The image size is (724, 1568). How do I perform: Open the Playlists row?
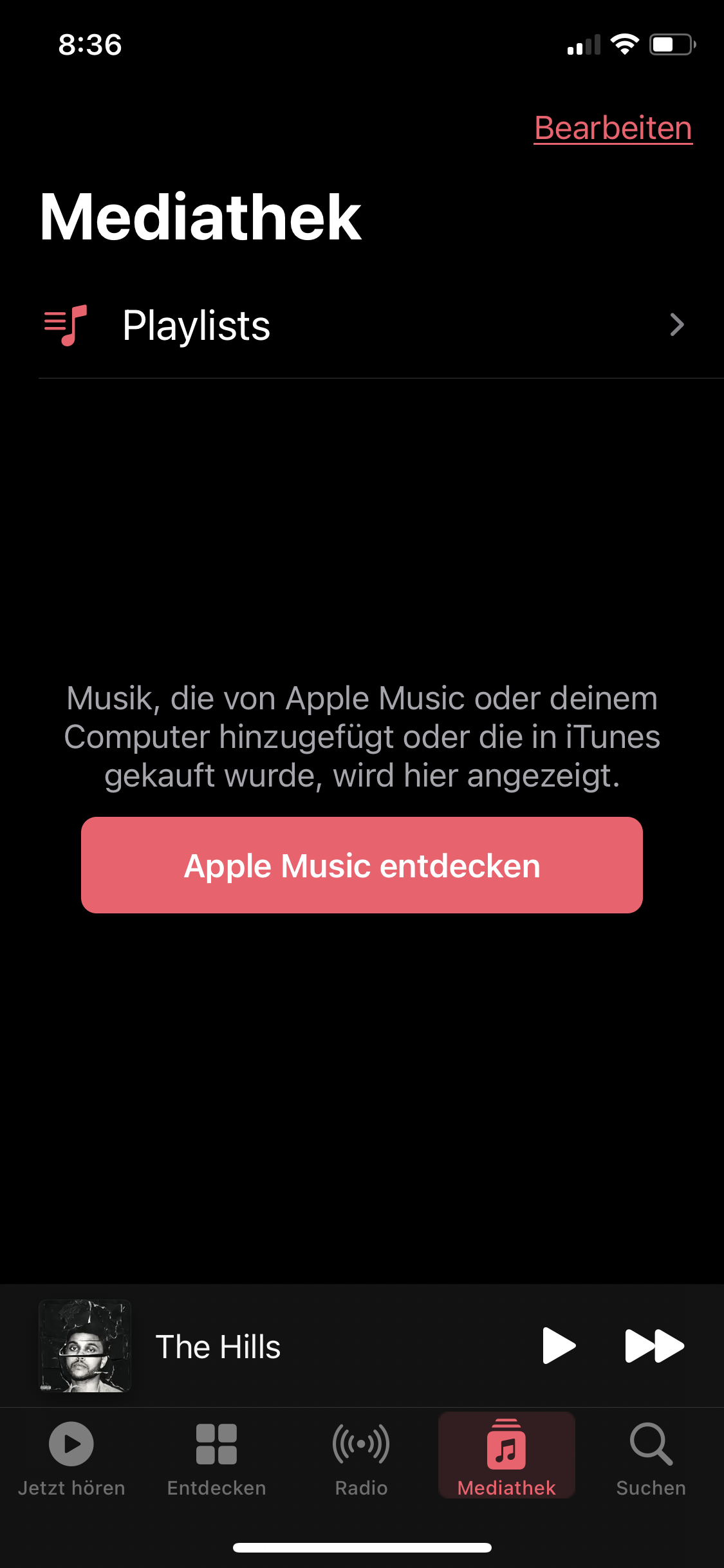(x=381, y=325)
